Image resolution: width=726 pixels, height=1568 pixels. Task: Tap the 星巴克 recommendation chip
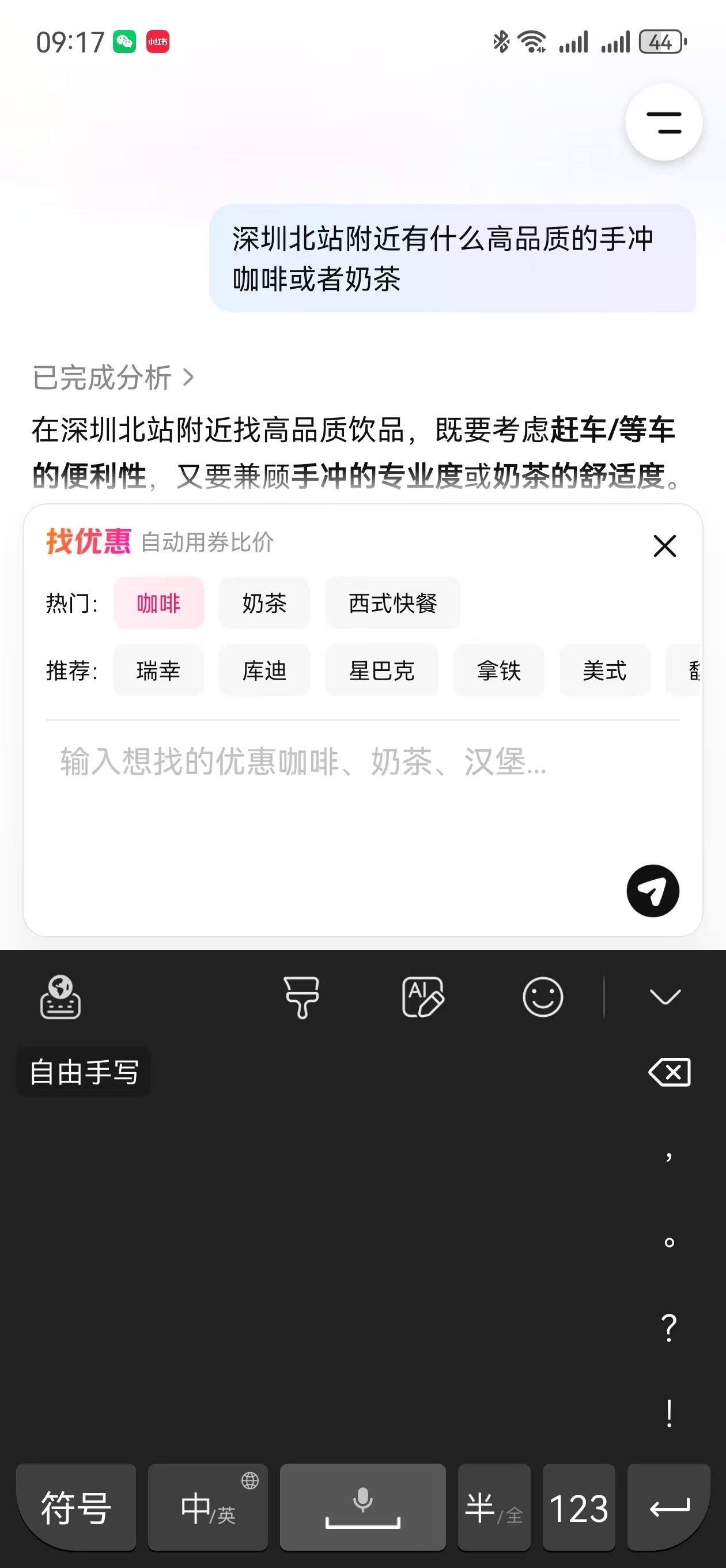[x=382, y=671]
